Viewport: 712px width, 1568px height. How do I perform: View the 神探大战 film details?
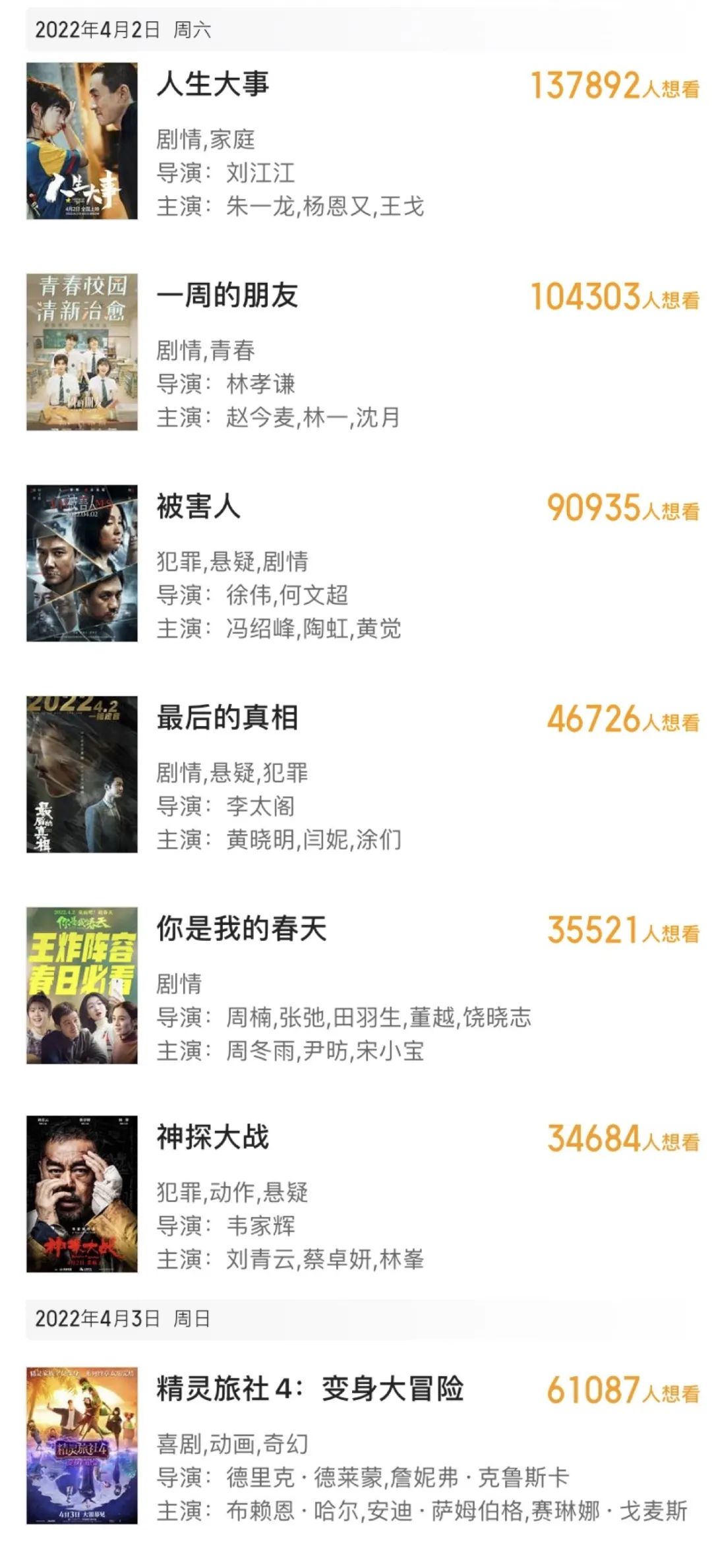point(213,1137)
